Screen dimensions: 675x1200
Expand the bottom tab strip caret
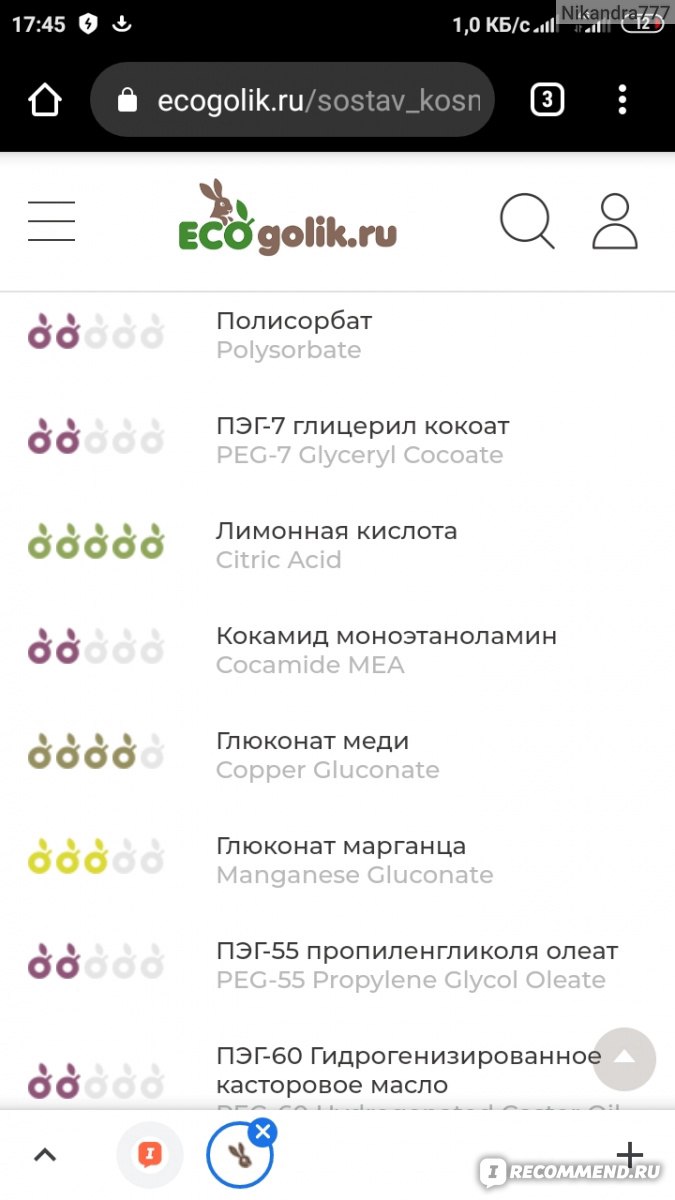pyautogui.click(x=45, y=1155)
